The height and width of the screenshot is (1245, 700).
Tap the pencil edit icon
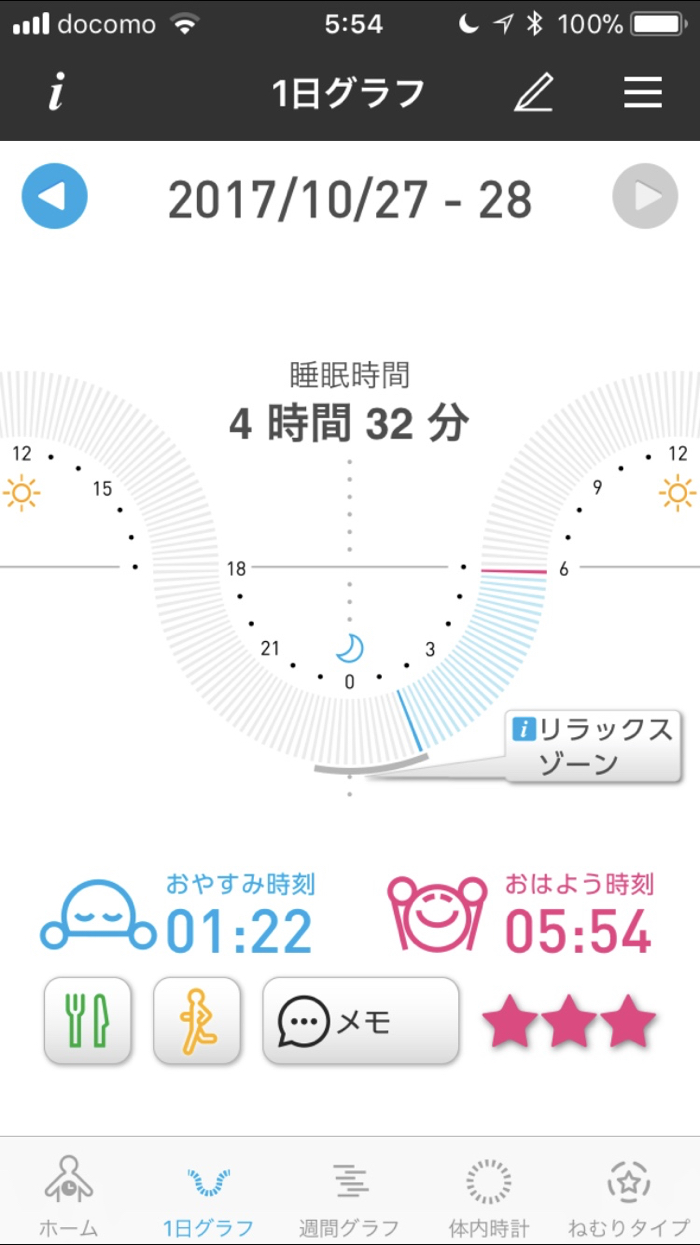(x=533, y=93)
